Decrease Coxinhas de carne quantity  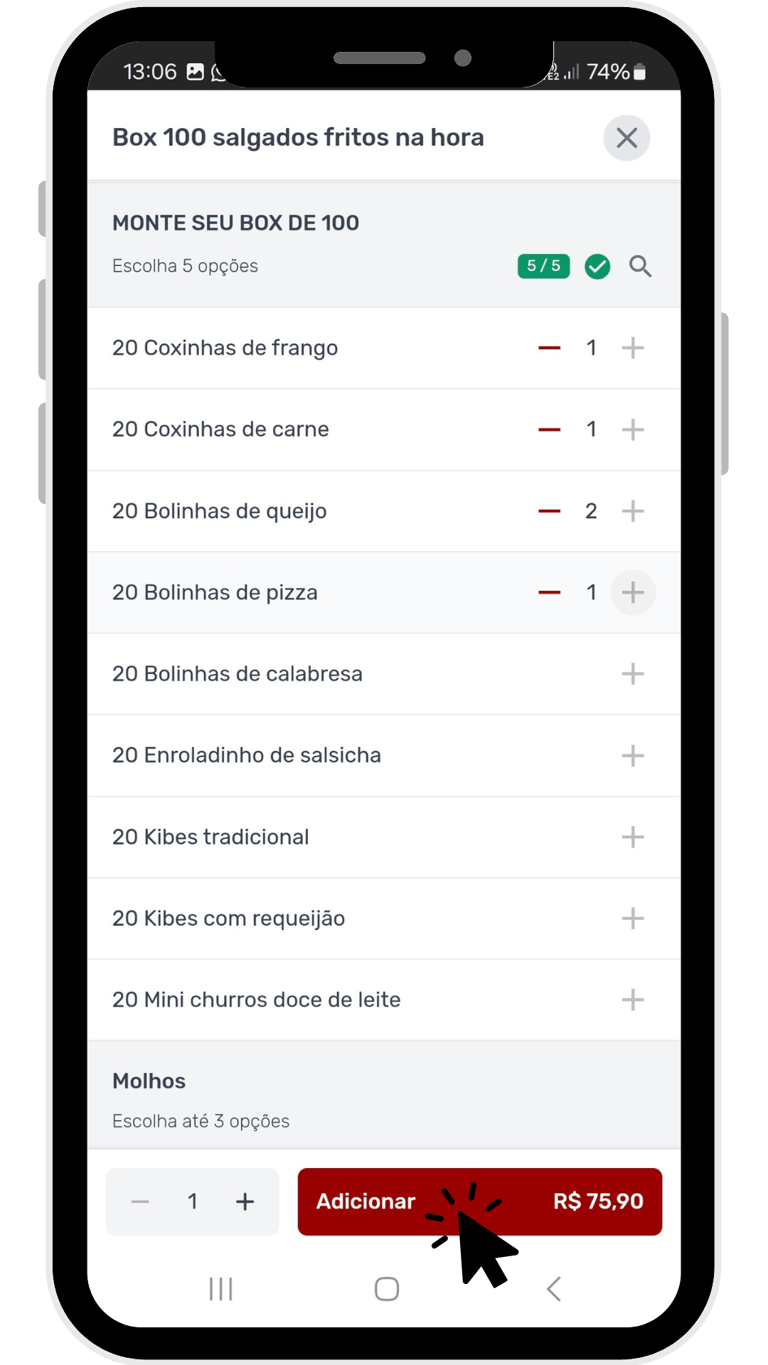[x=549, y=429]
